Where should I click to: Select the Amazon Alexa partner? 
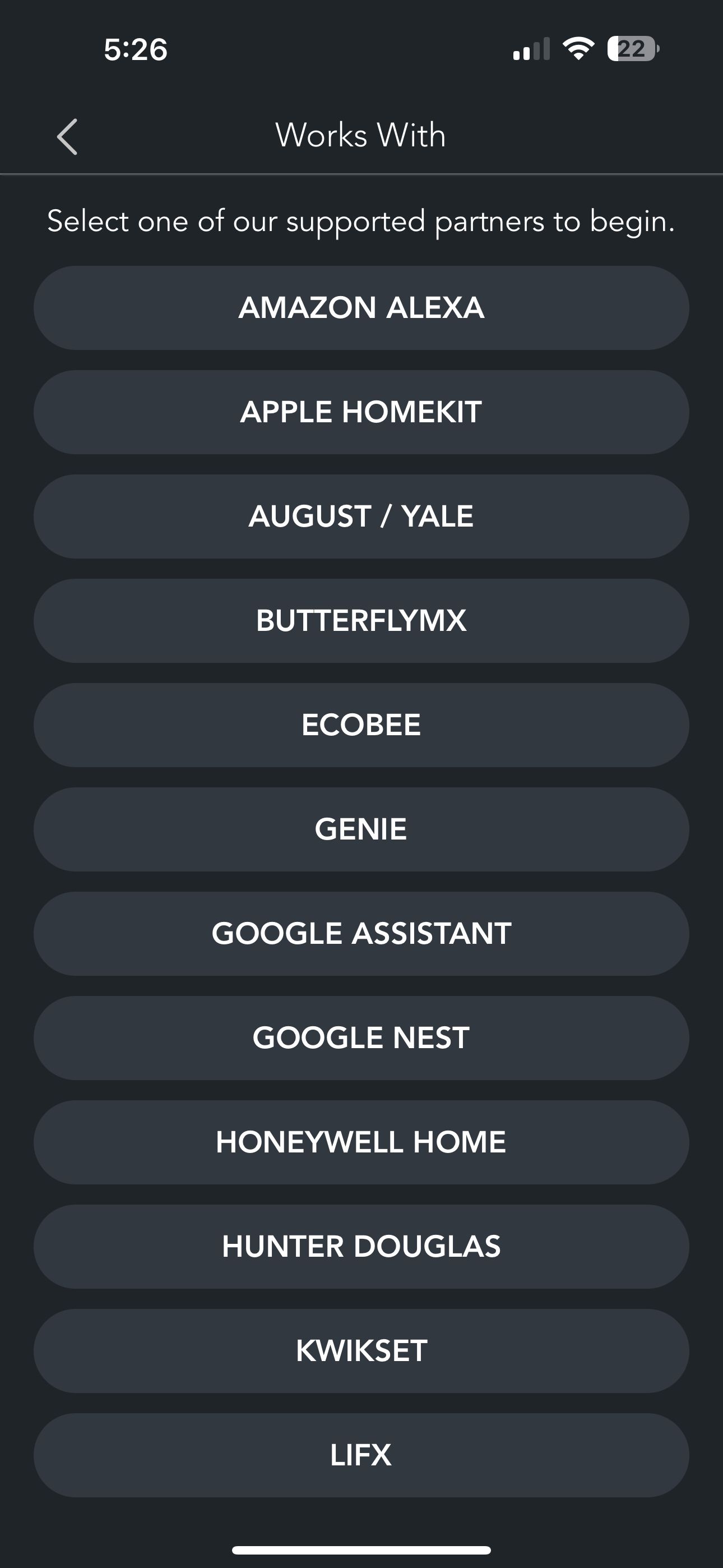pos(361,308)
